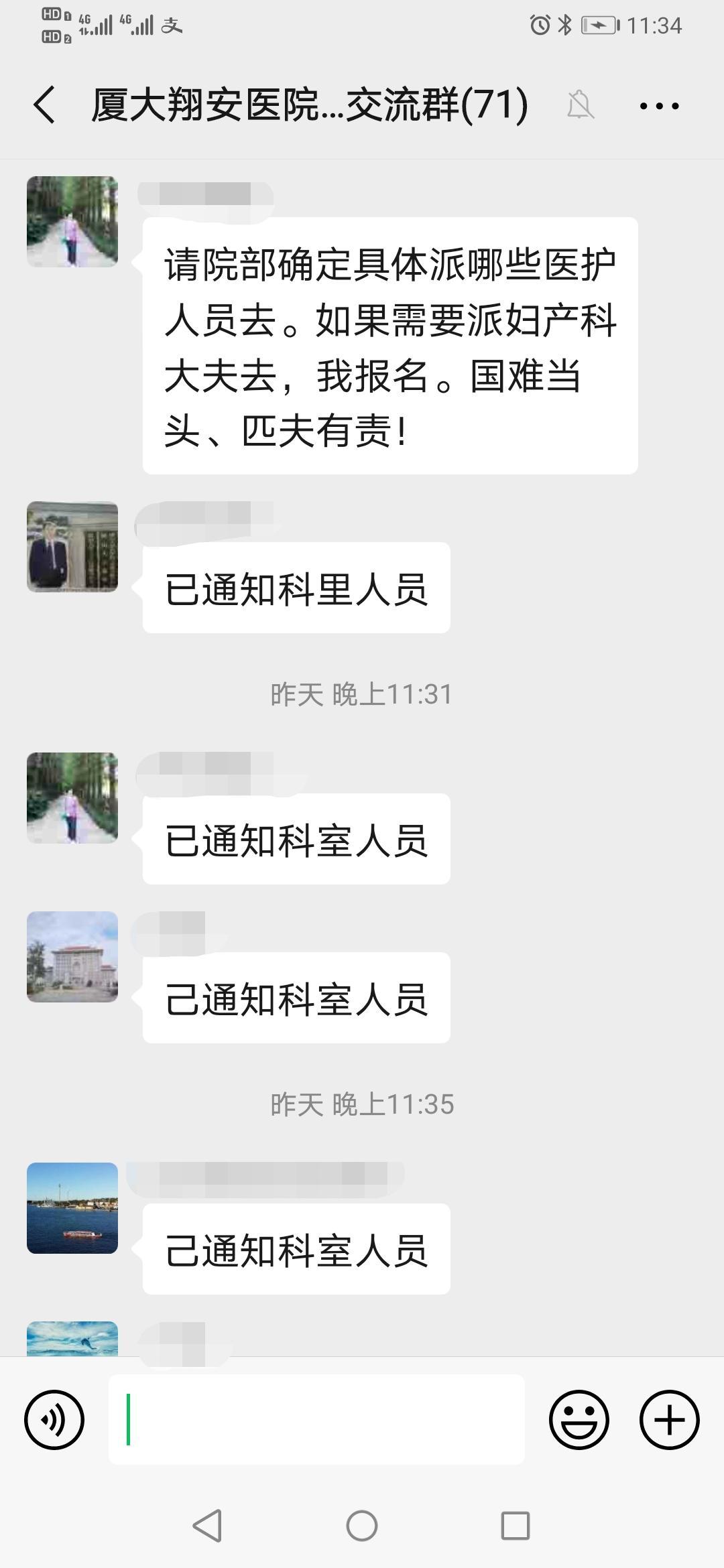Open the group chat info menu
This screenshot has width=724, height=1568.
[x=659, y=105]
